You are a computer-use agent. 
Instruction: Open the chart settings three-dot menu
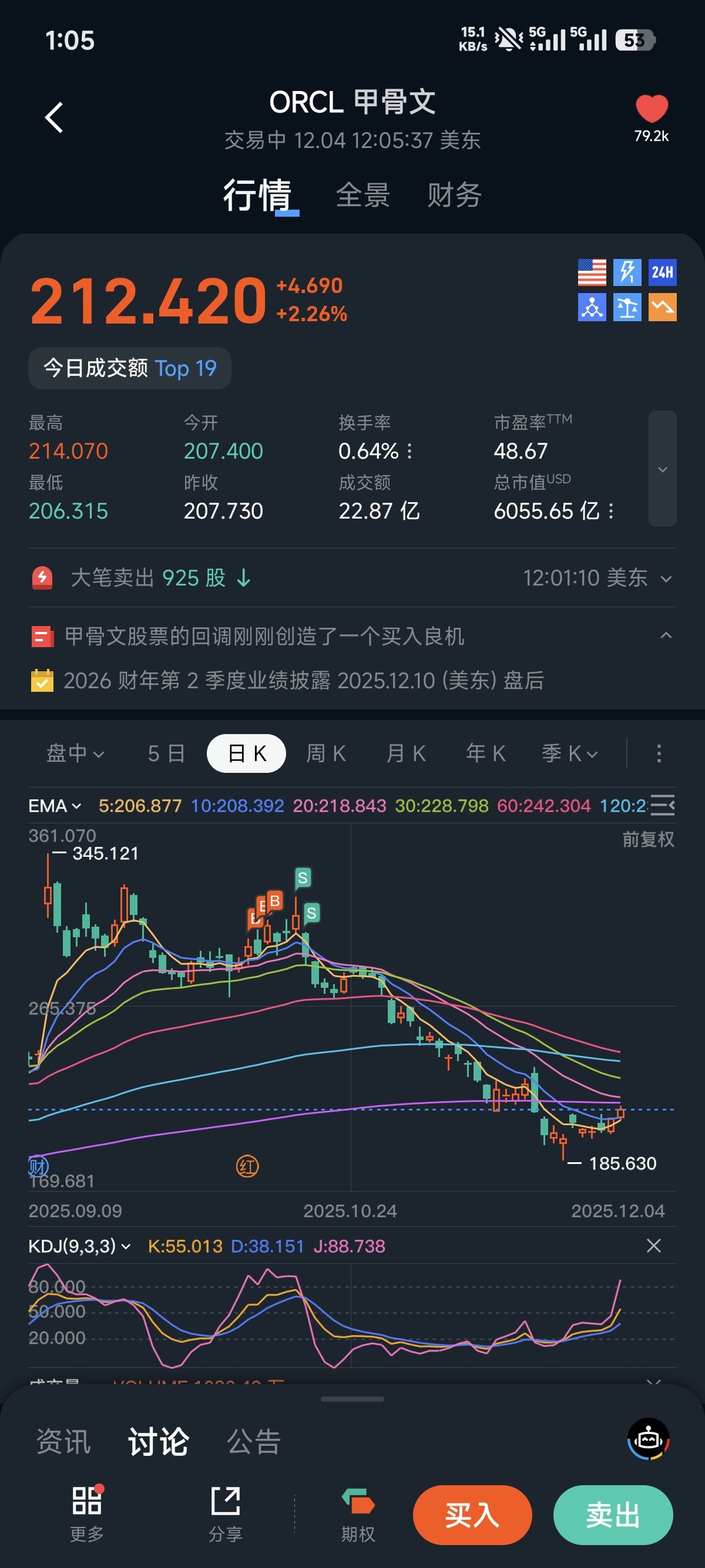click(659, 753)
